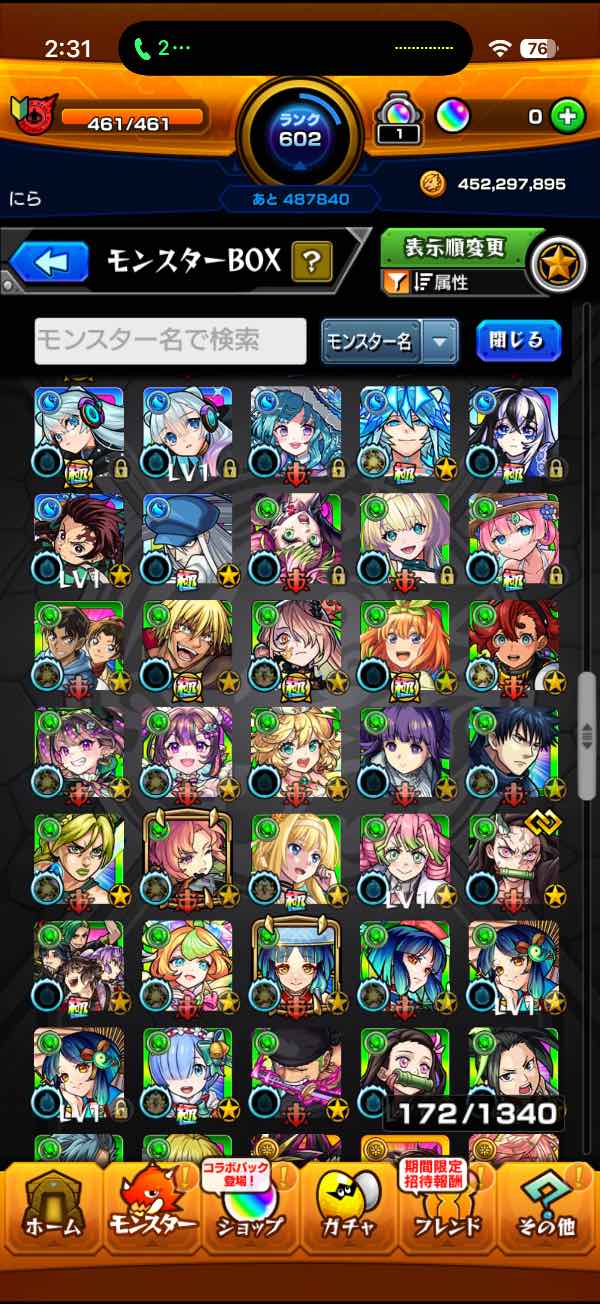
Task: Open the help question mark icon
Action: (x=312, y=263)
